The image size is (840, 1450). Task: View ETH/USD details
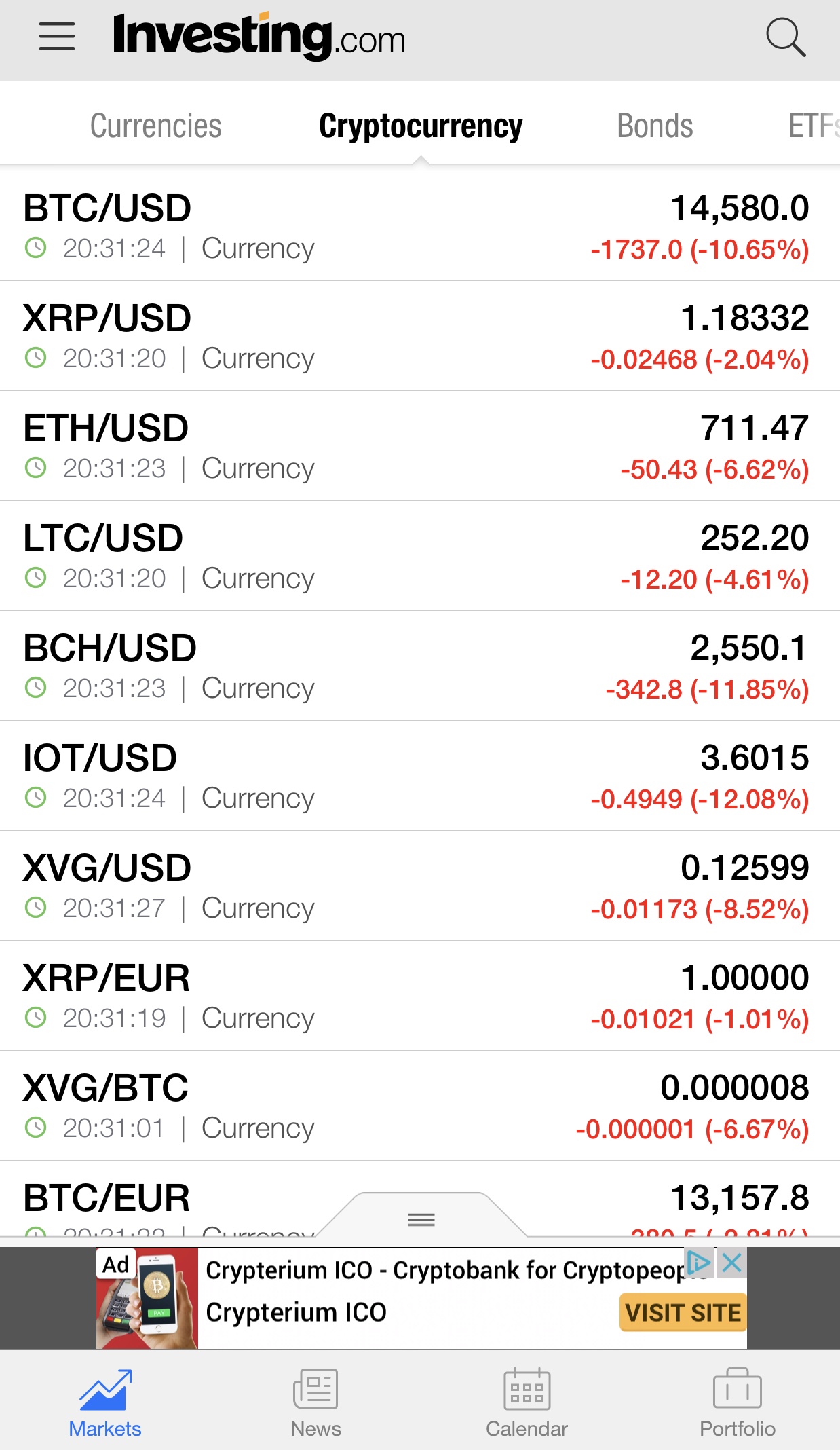point(420,446)
